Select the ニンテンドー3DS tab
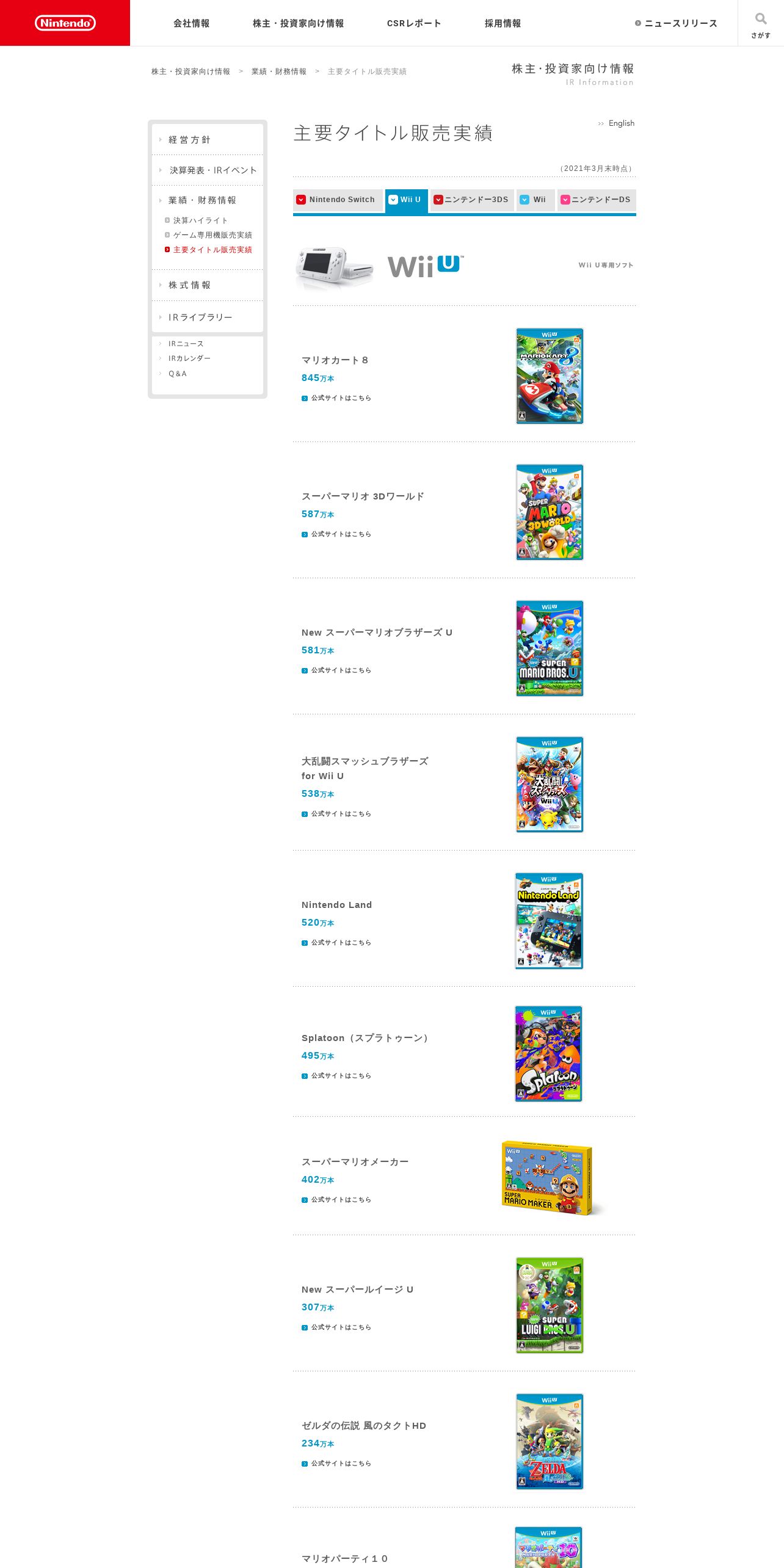784x1568 pixels. tap(471, 200)
